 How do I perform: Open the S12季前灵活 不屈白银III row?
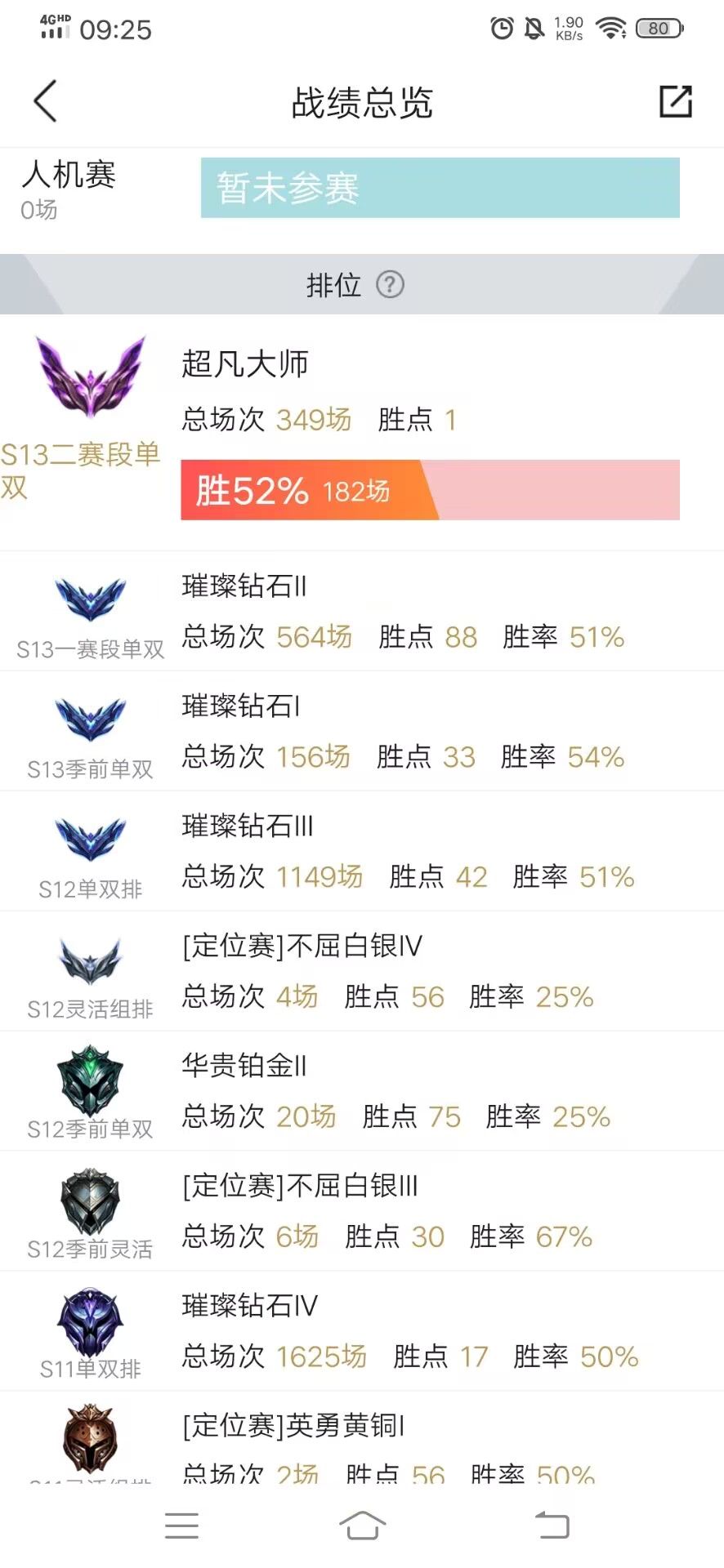(362, 1211)
